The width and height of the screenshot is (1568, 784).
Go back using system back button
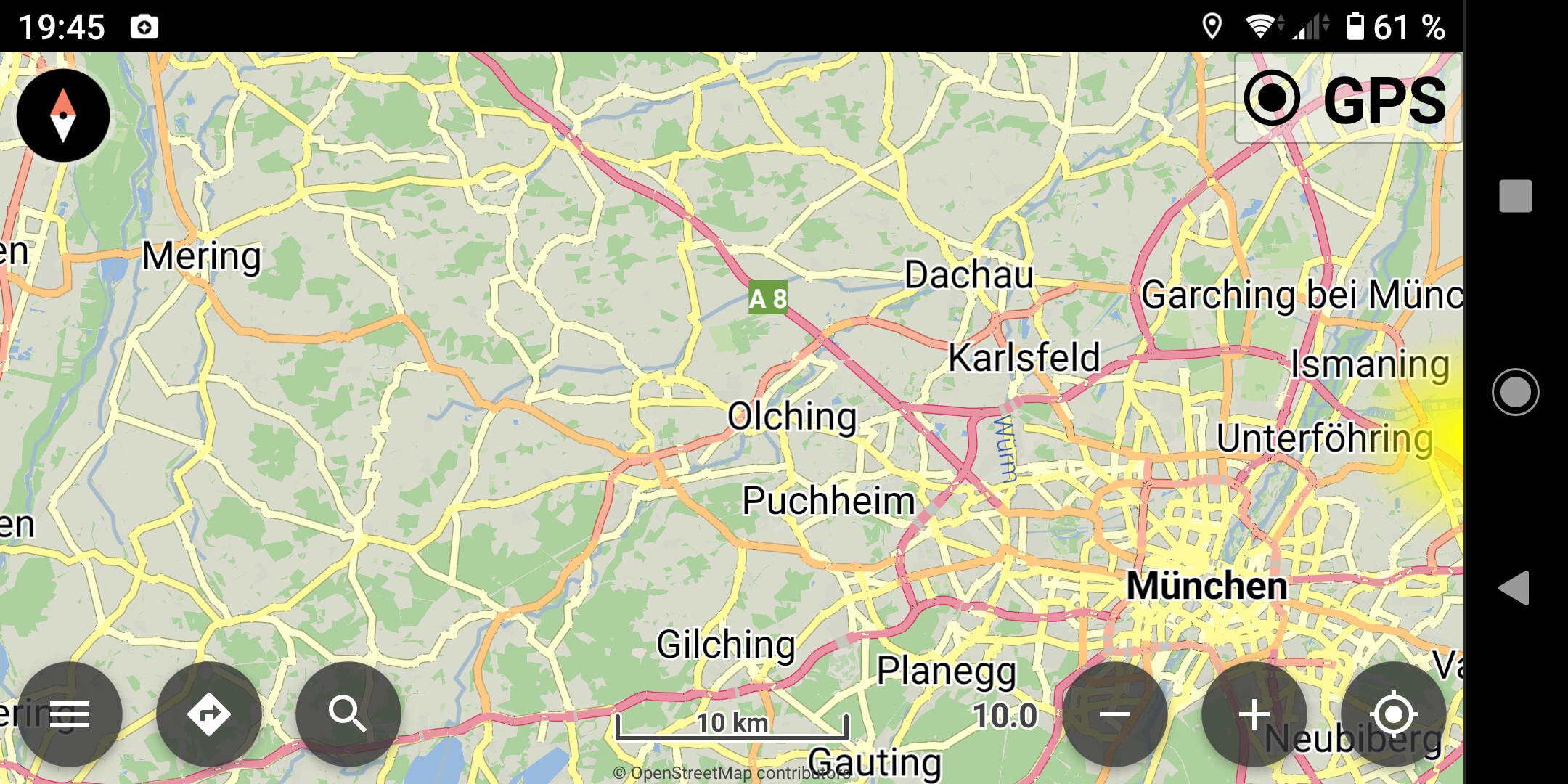click(x=1515, y=588)
